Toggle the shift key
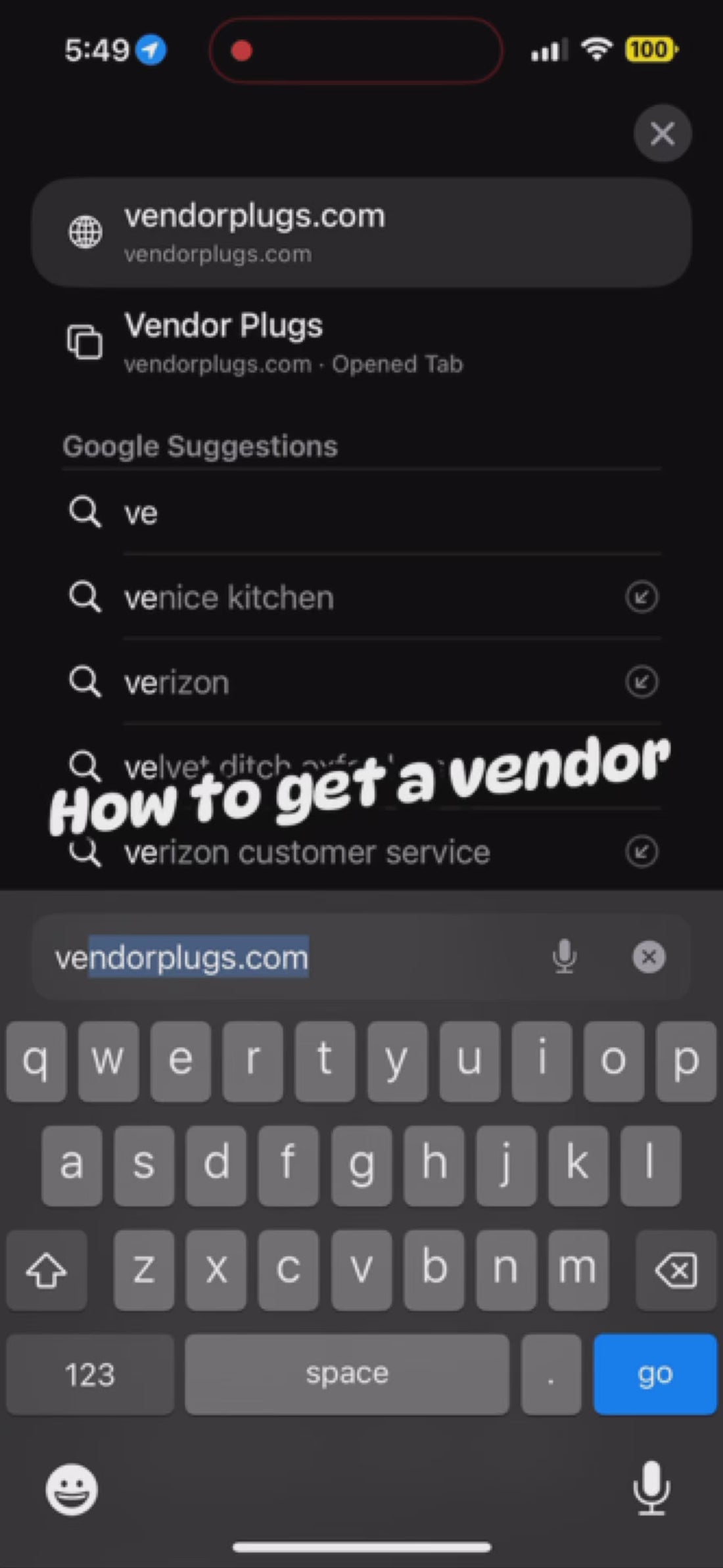This screenshot has height=1568, width=723. (47, 1270)
